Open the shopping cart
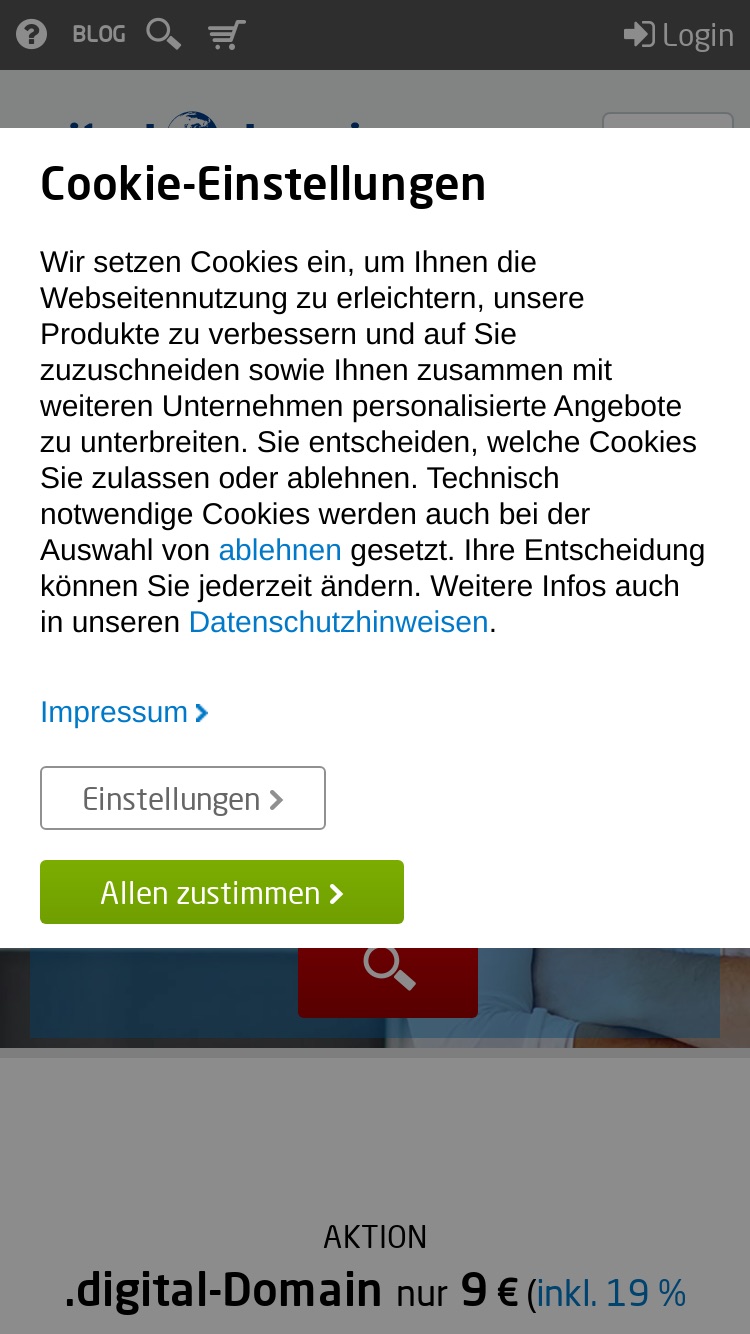 227,35
